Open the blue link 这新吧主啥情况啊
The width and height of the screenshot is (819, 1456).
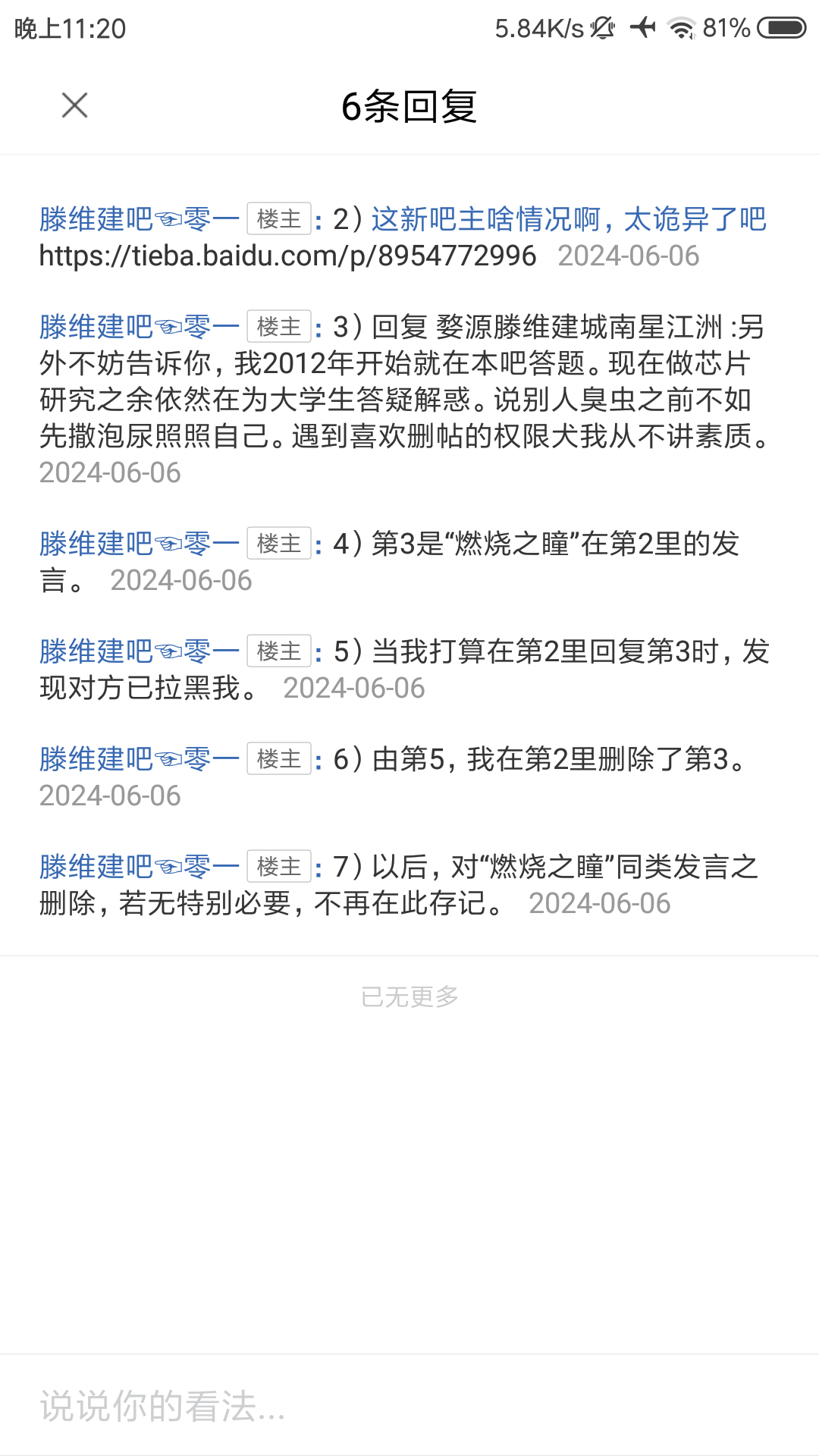(569, 220)
